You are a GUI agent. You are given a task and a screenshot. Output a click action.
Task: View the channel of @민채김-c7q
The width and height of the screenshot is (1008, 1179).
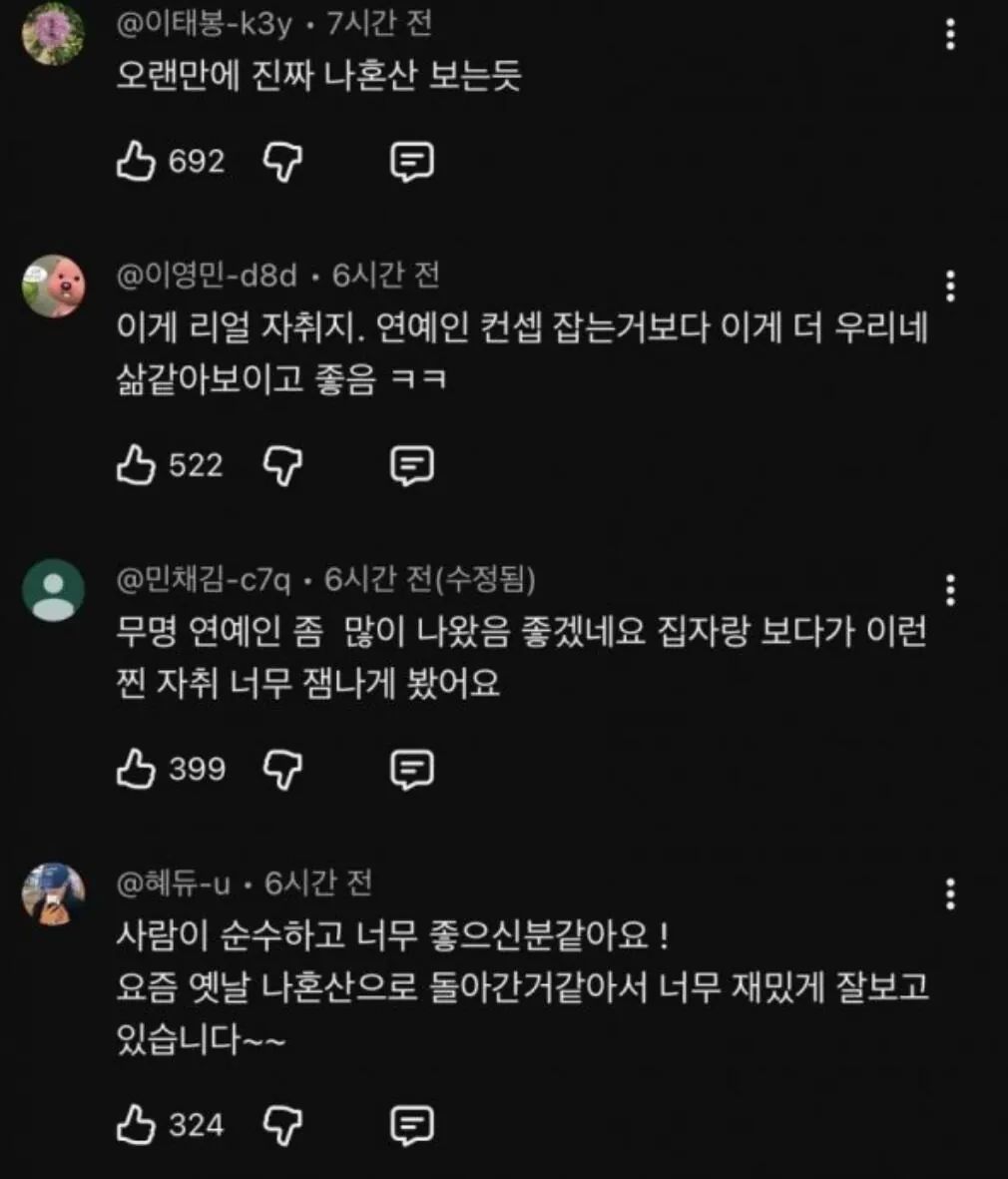click(53, 590)
